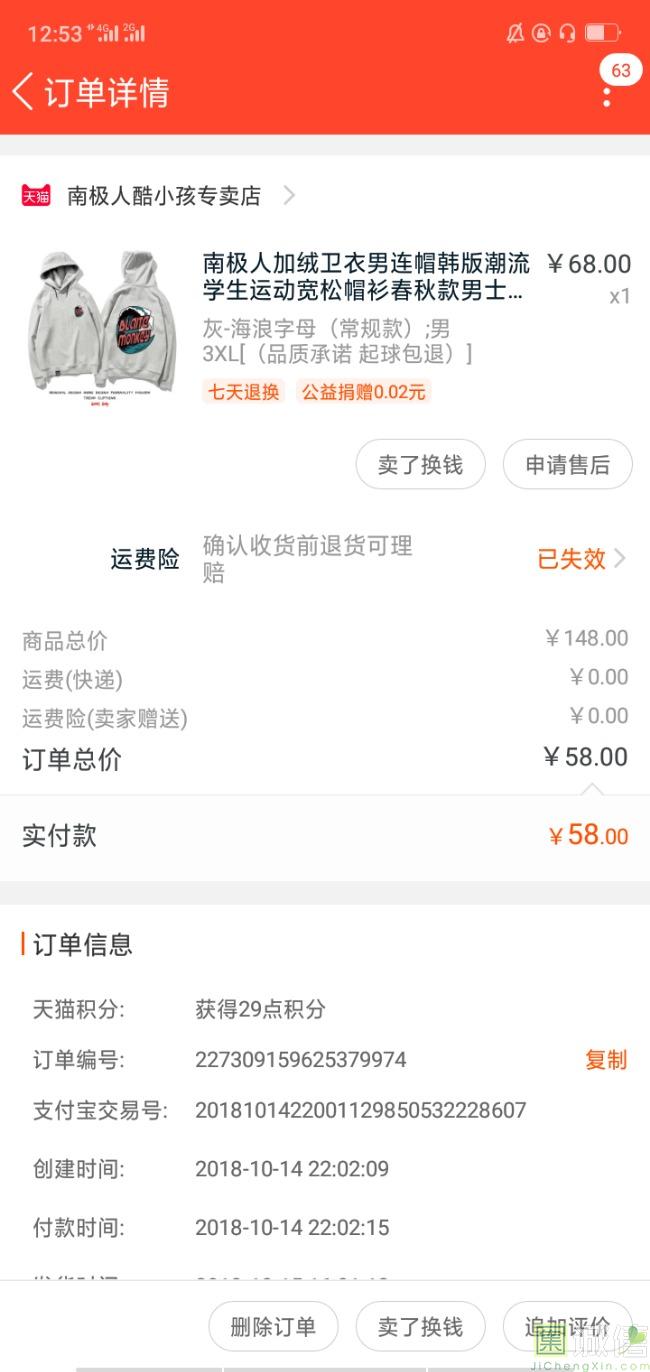Go back from the order details page
Viewport: 650px width, 1372px height.
pos(24,92)
